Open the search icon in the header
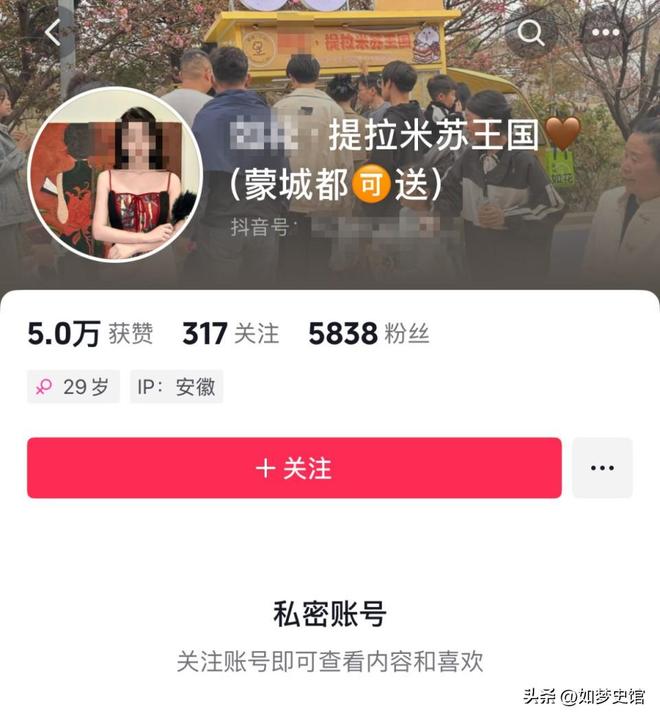This screenshot has height=720, width=660. [x=531, y=35]
